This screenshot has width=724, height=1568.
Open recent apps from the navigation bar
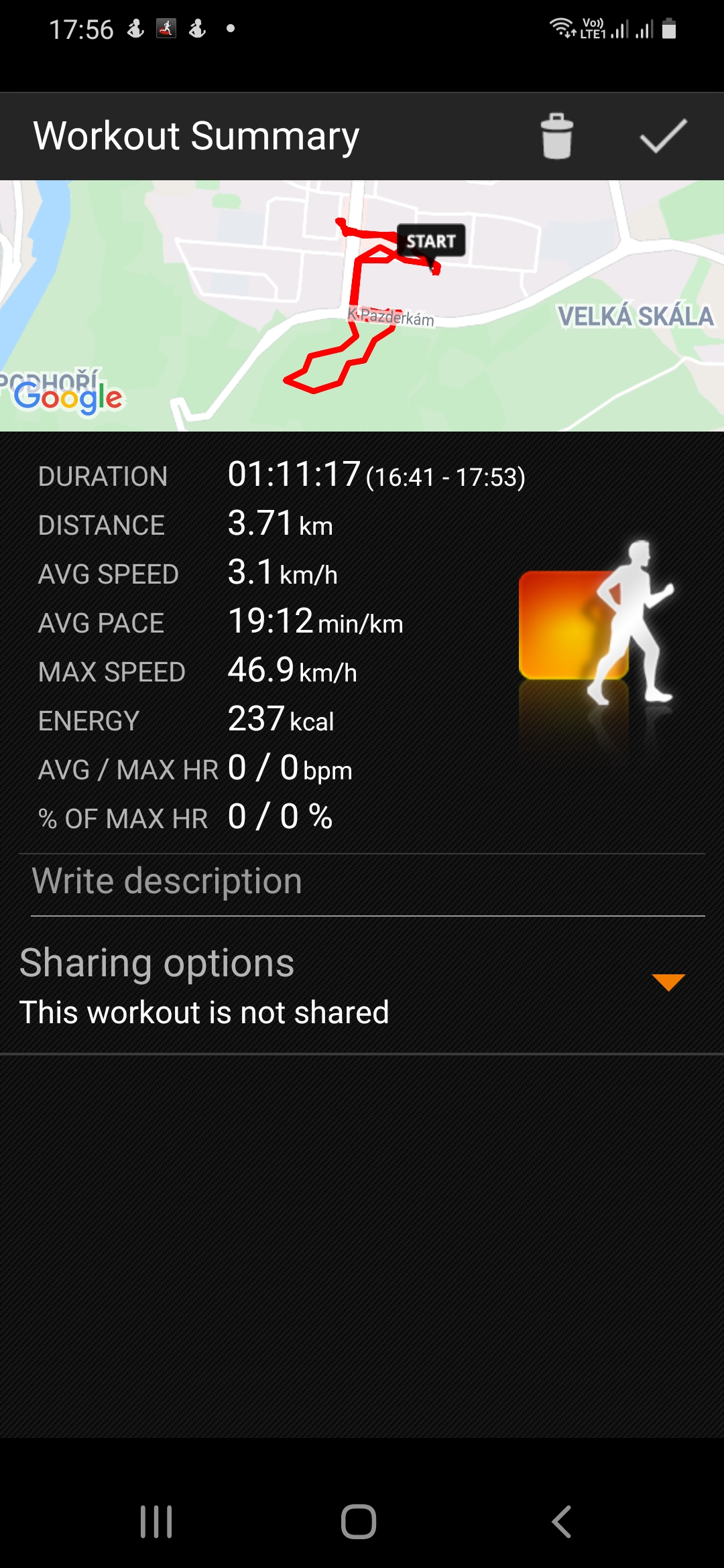pyautogui.click(x=156, y=1522)
